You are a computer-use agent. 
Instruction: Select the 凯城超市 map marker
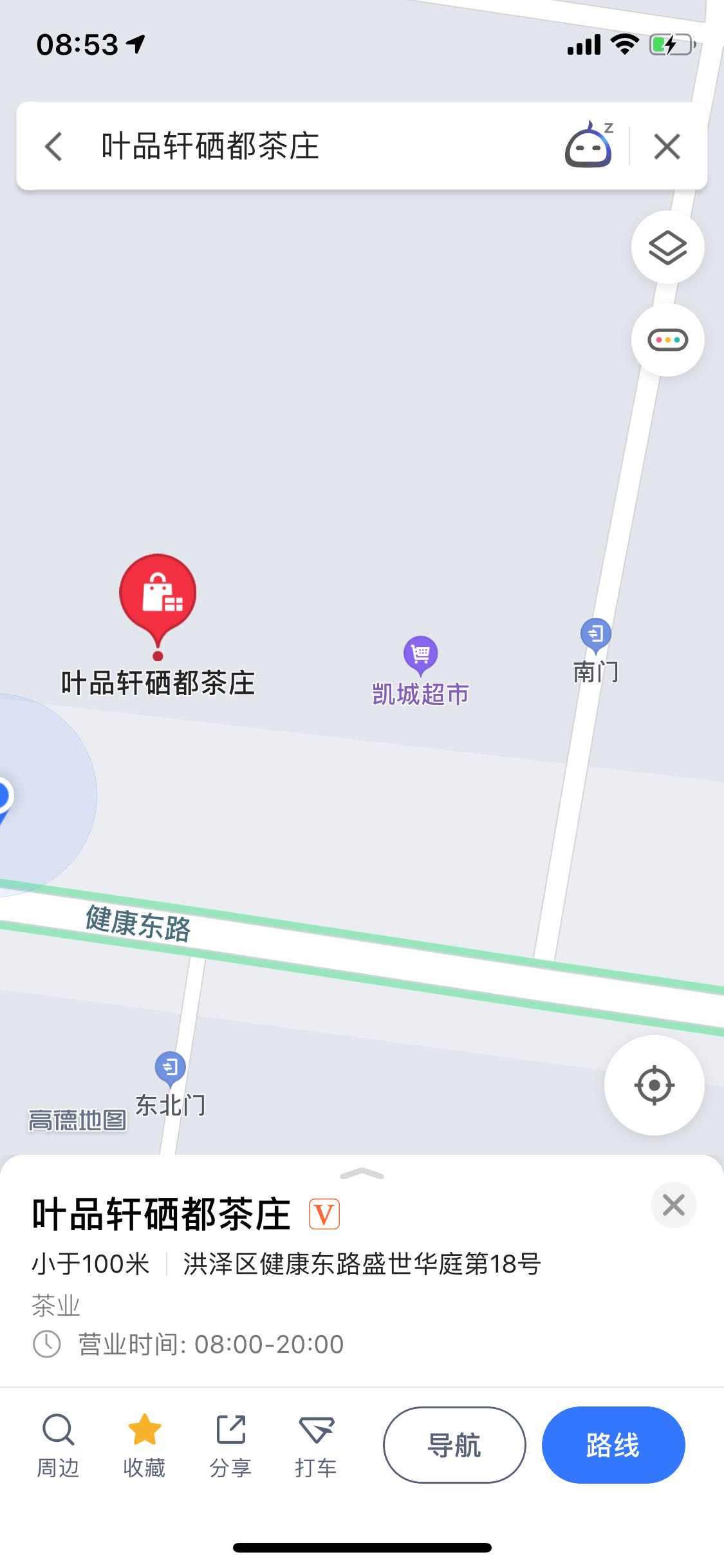point(421,671)
